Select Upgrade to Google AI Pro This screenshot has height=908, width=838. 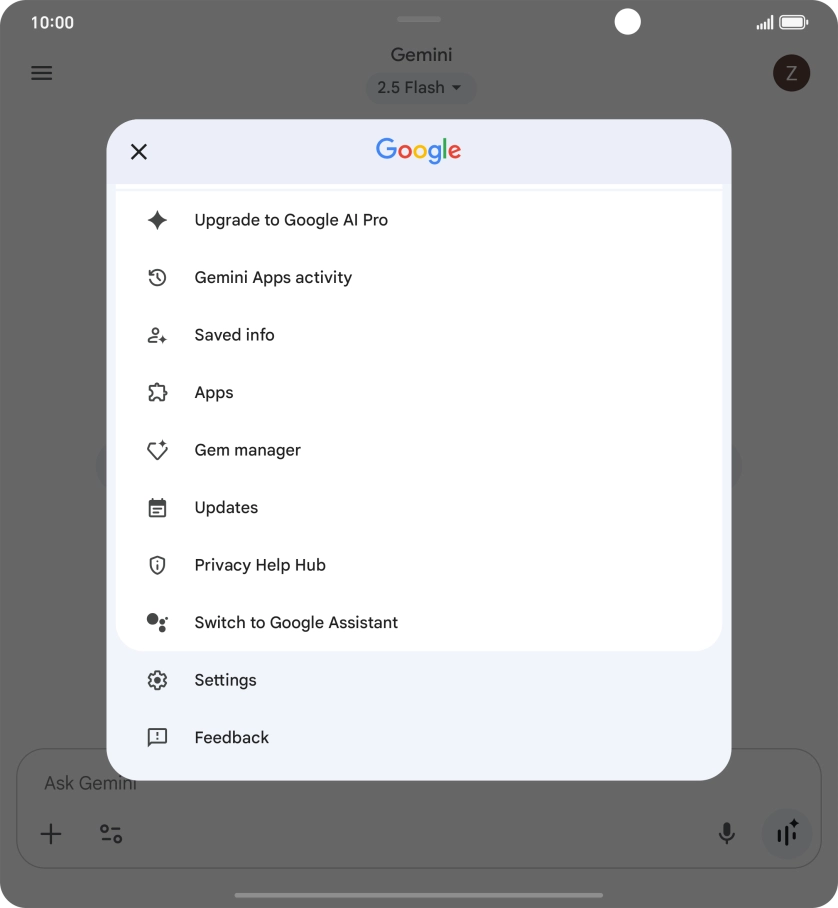point(290,220)
